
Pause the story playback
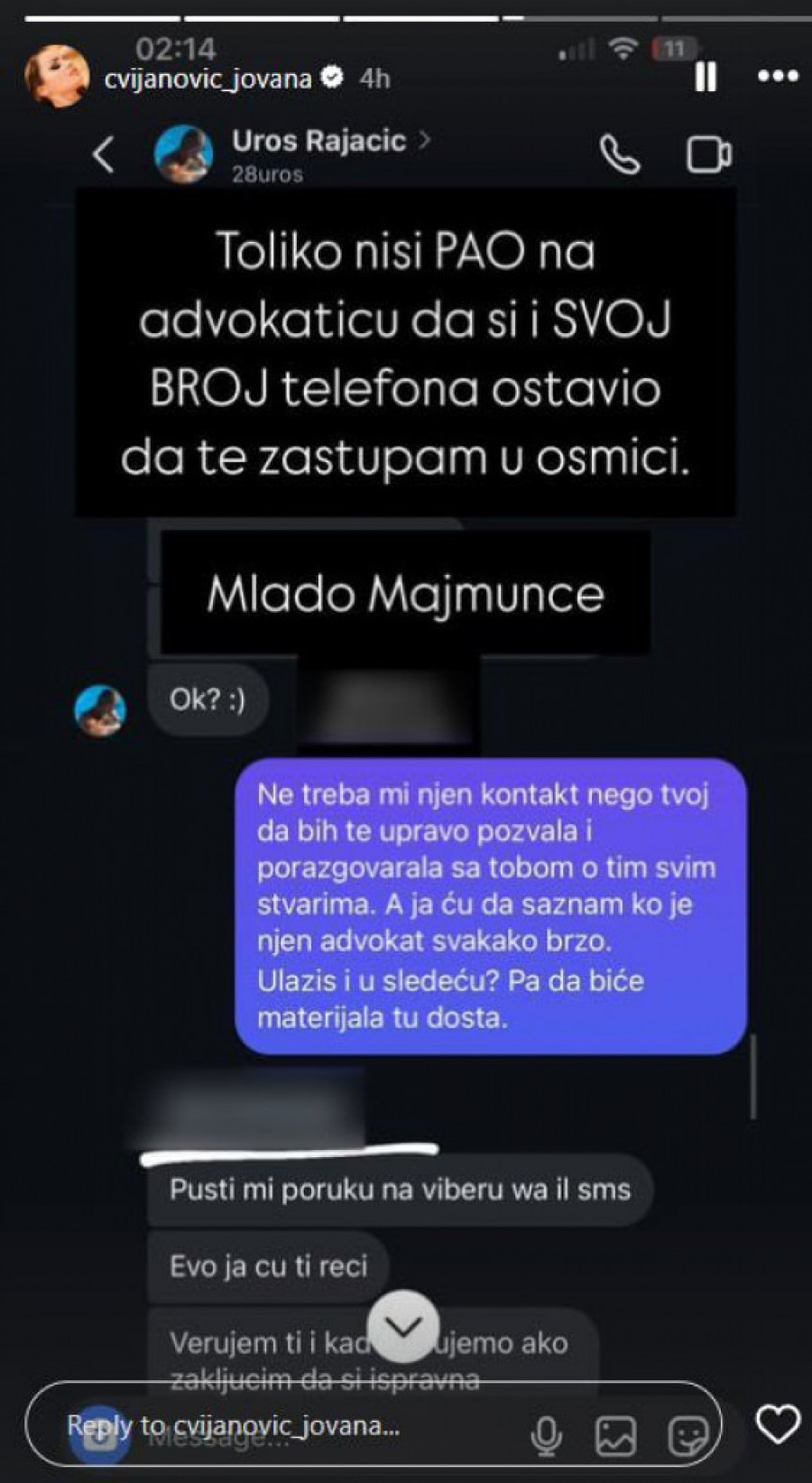point(706,78)
